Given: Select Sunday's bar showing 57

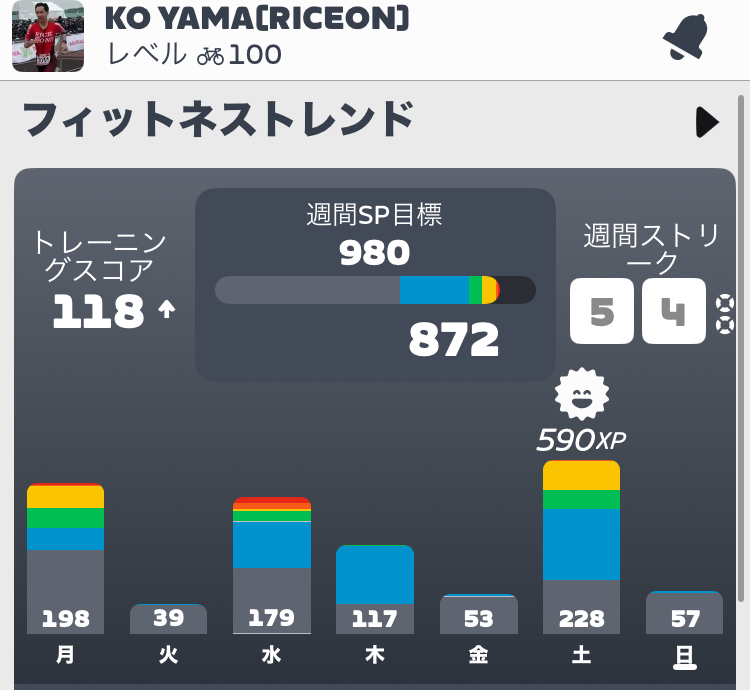Looking at the screenshot, I should tap(685, 613).
